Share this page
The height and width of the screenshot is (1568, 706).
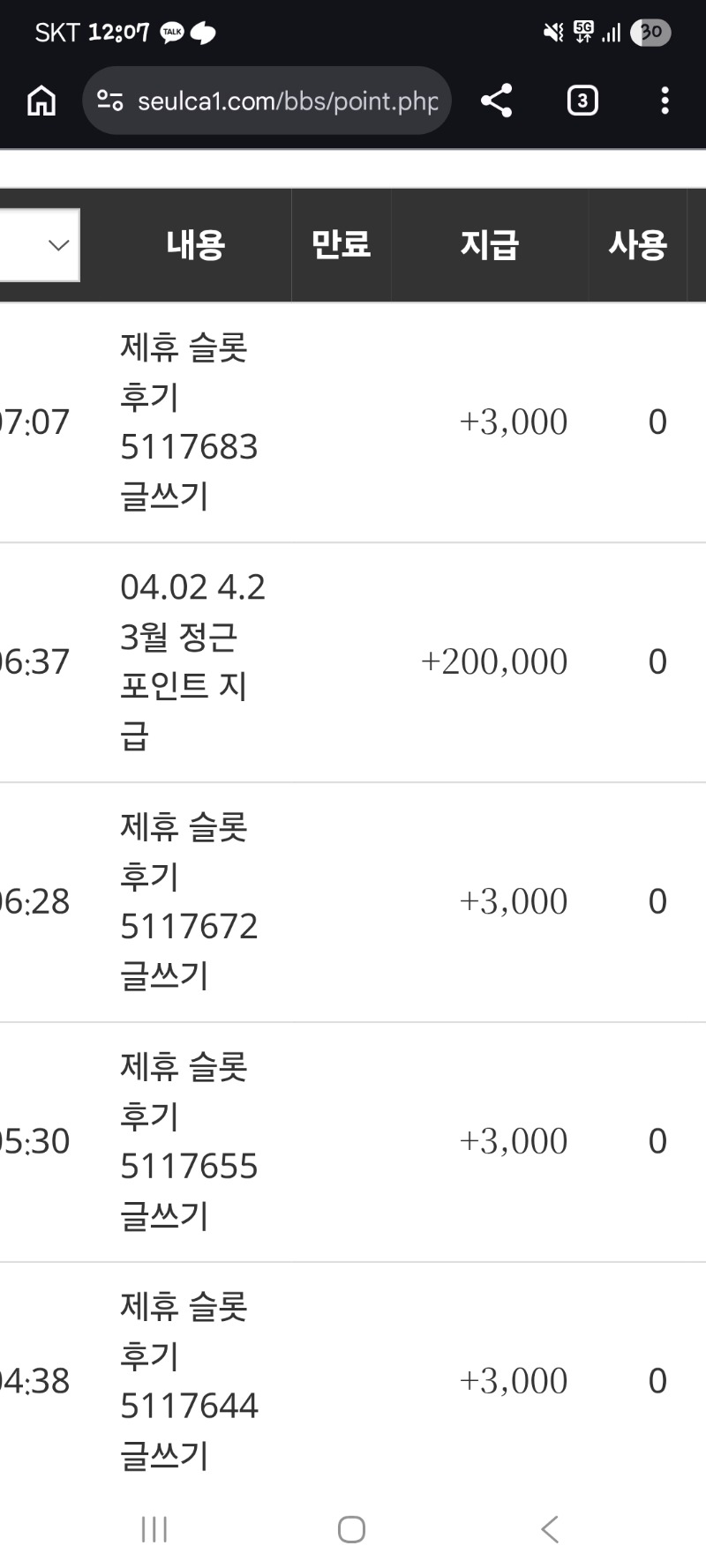(497, 101)
